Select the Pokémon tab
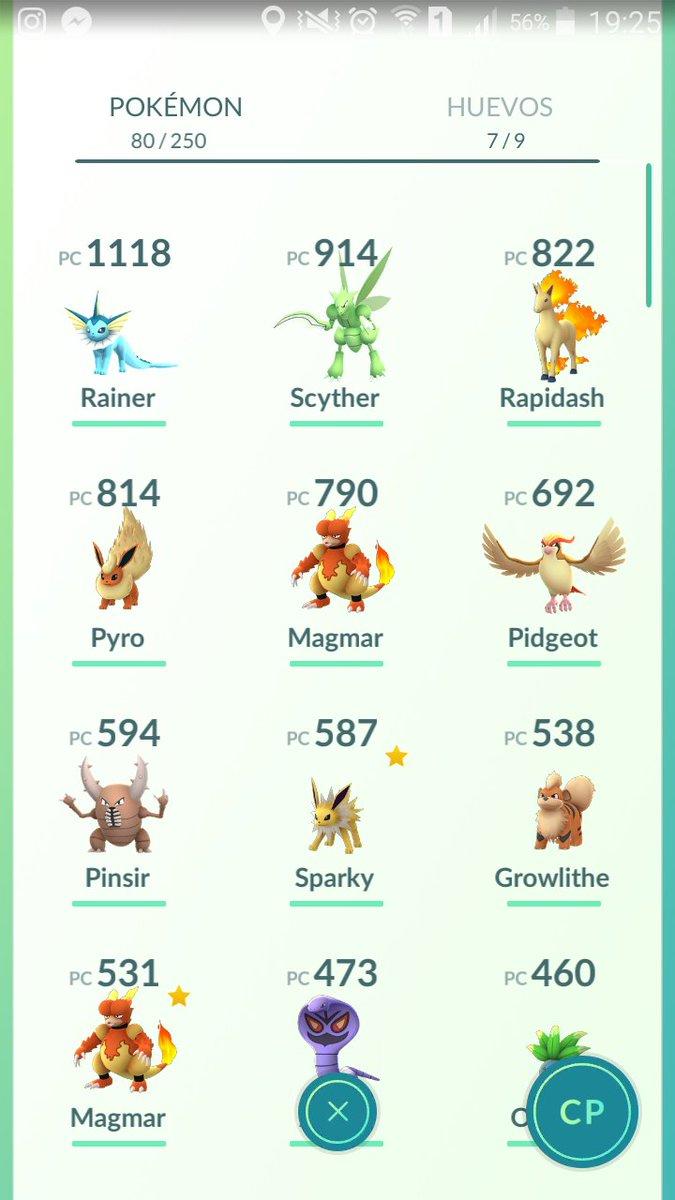Image resolution: width=675 pixels, height=1200 pixels. [x=175, y=121]
